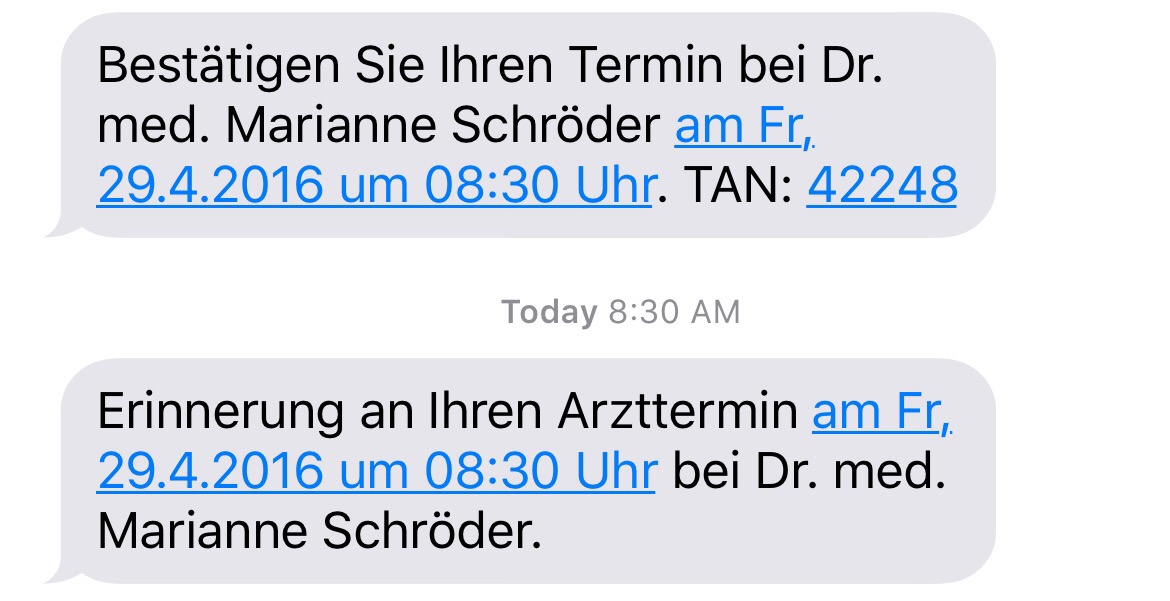This screenshot has width=1170, height=601.
Task: Tap the TAN number 42248 link
Action: point(881,185)
